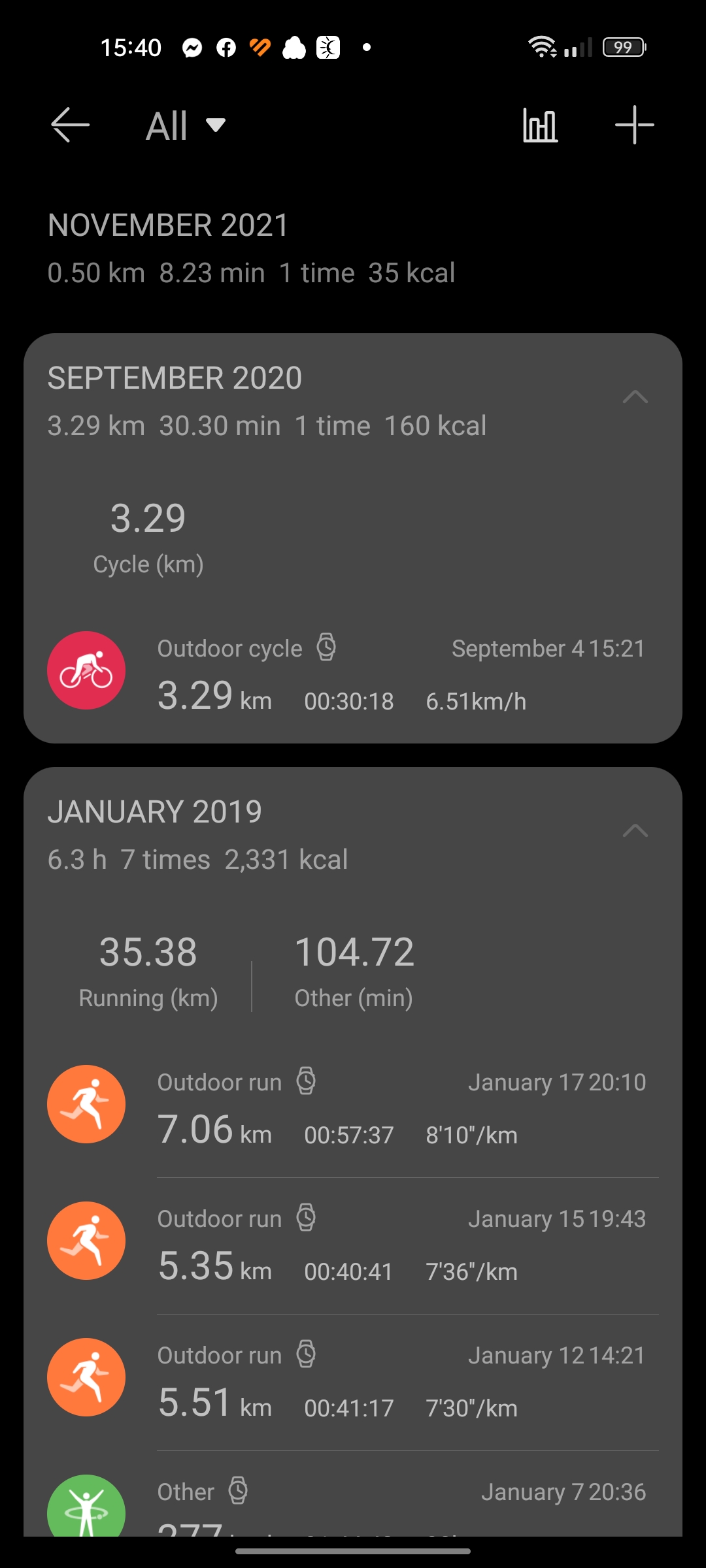Collapse the January 2019 section

(x=635, y=830)
